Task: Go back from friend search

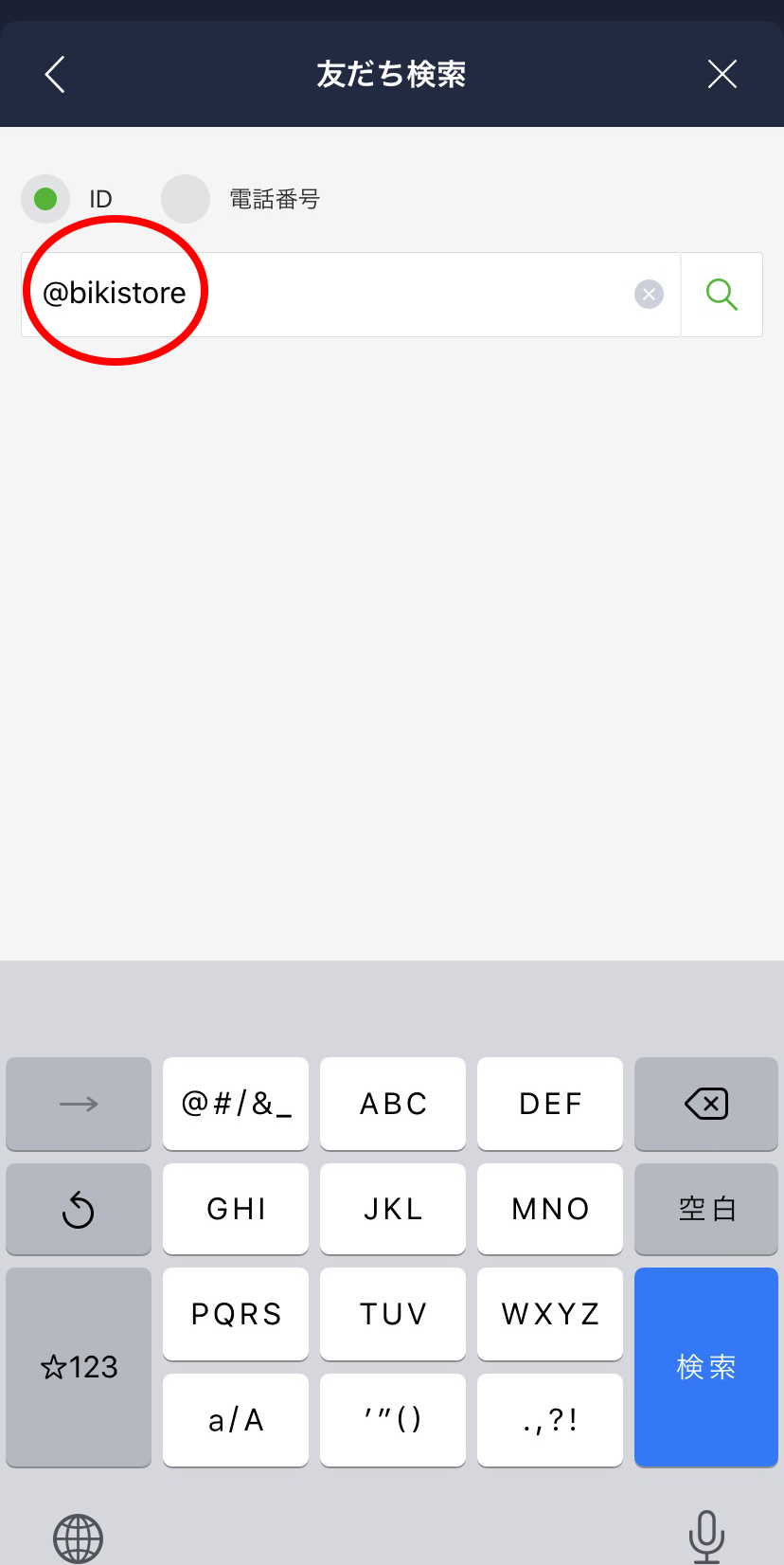Action: pyautogui.click(x=56, y=74)
